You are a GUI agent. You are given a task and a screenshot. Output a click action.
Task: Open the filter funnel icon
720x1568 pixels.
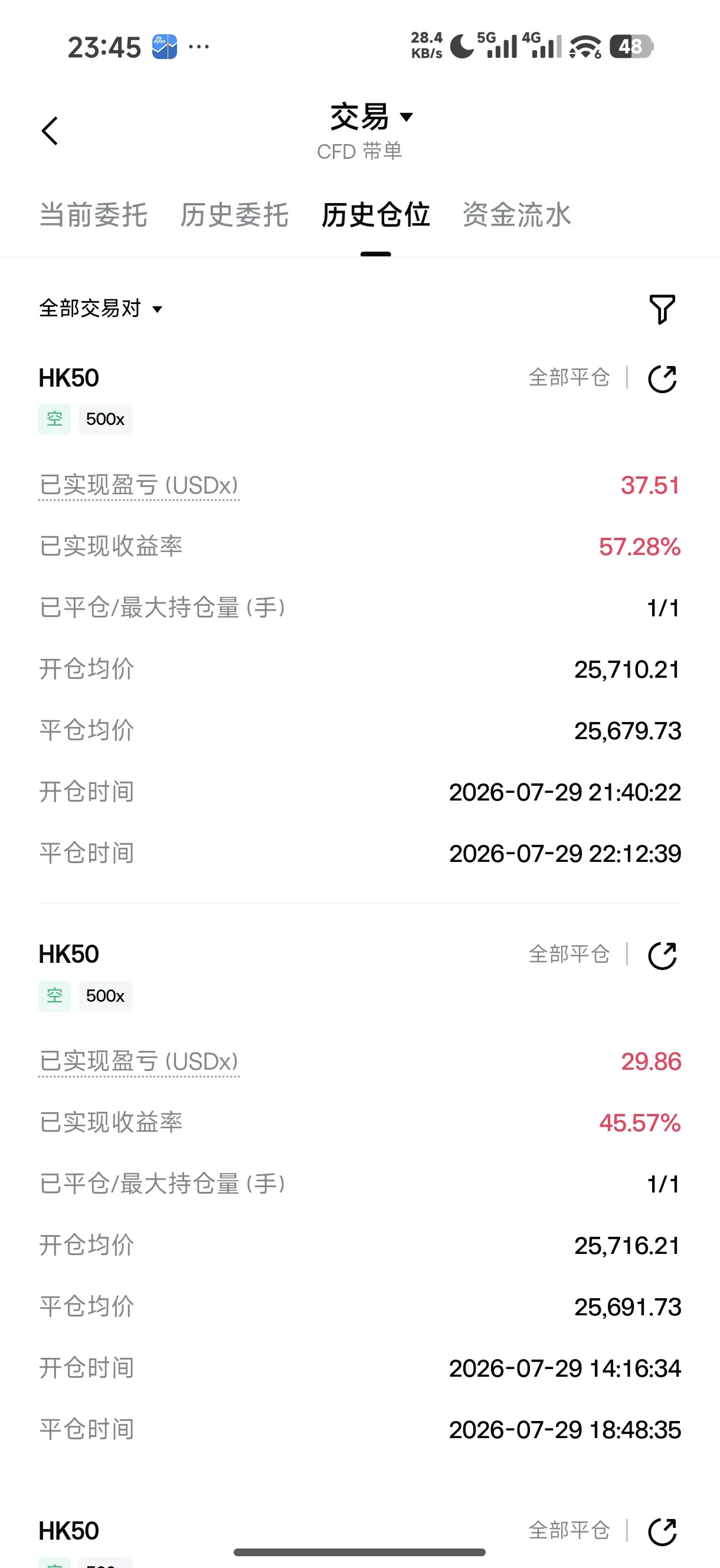click(662, 309)
